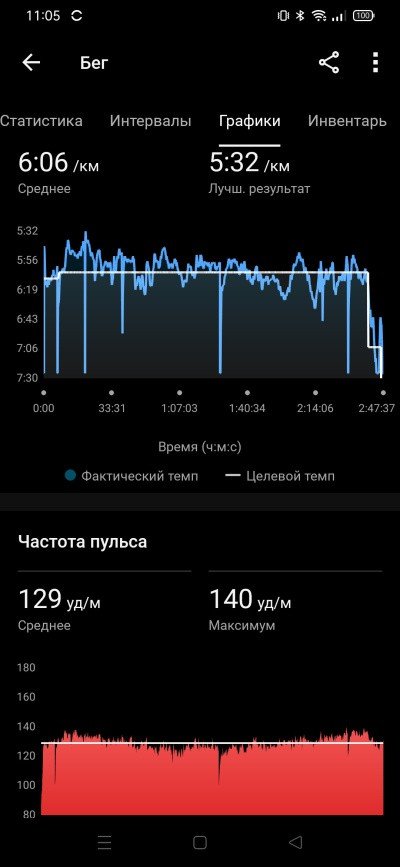Open the three-dot overflow menu
This screenshot has height=867, width=400.
tap(376, 62)
